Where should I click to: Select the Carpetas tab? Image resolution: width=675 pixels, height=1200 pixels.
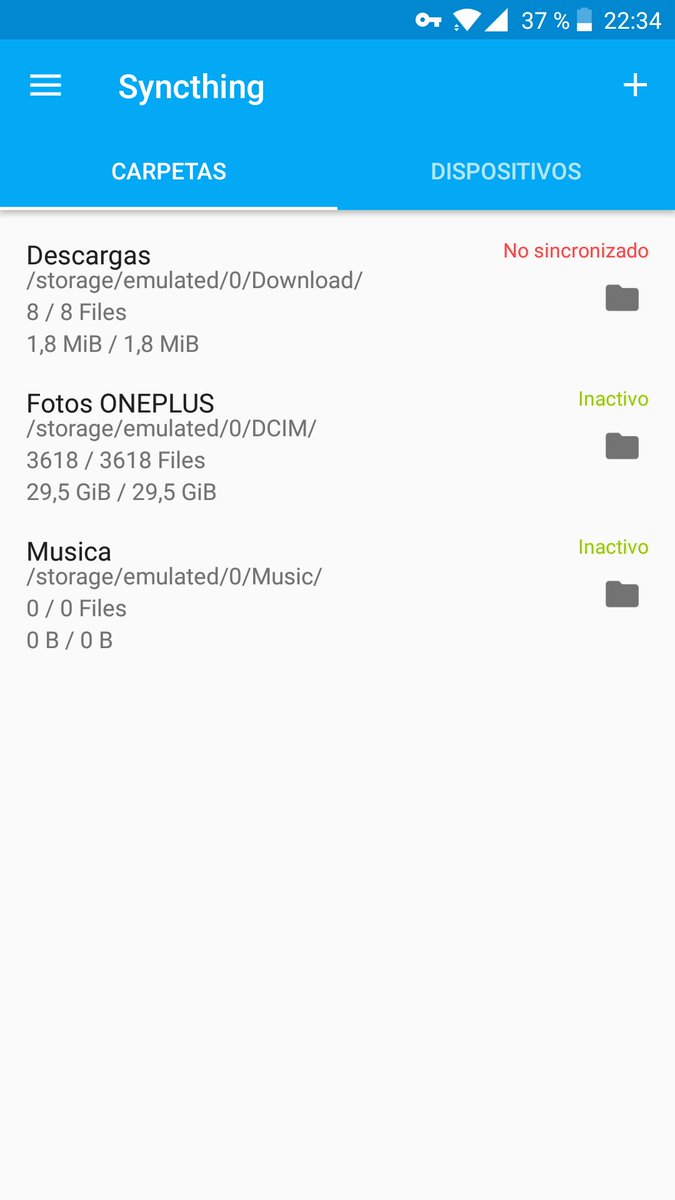(169, 171)
